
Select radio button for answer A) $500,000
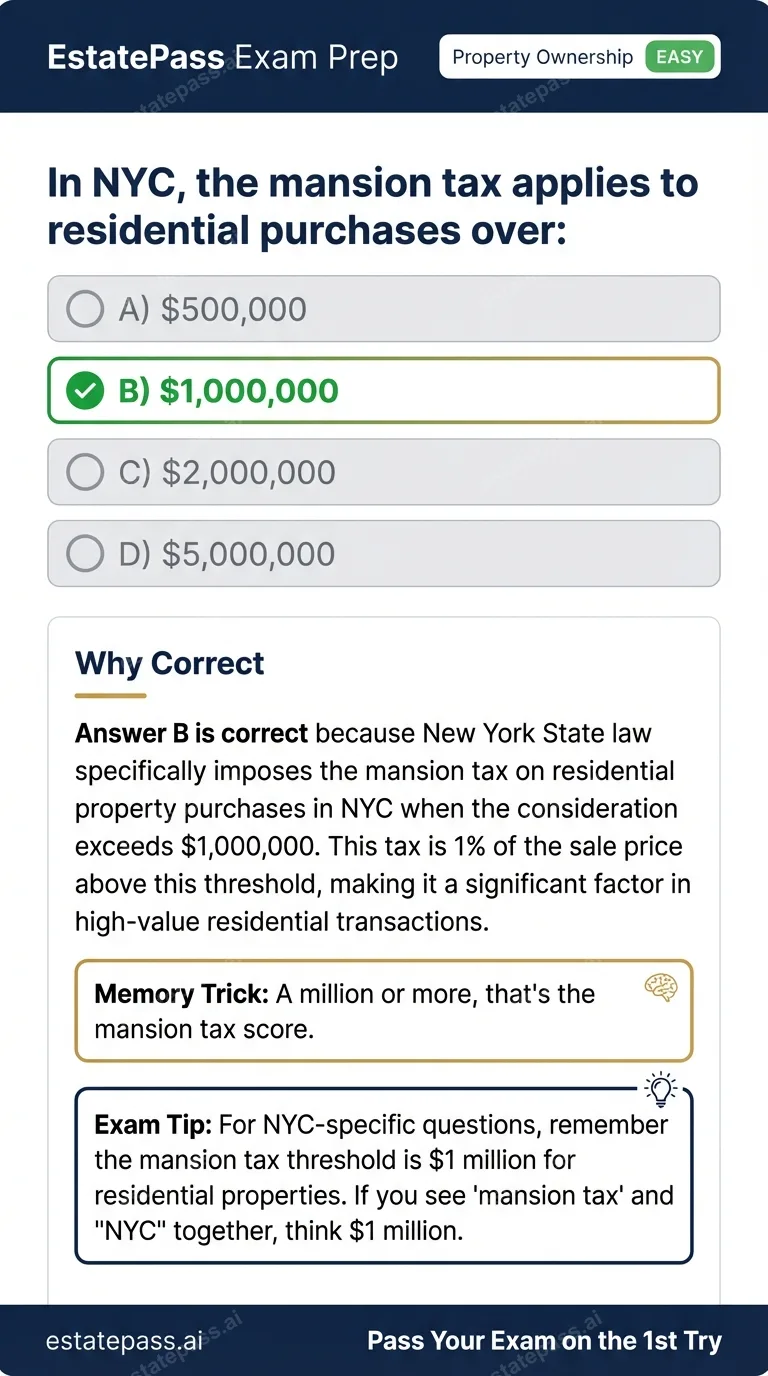tap(85, 309)
